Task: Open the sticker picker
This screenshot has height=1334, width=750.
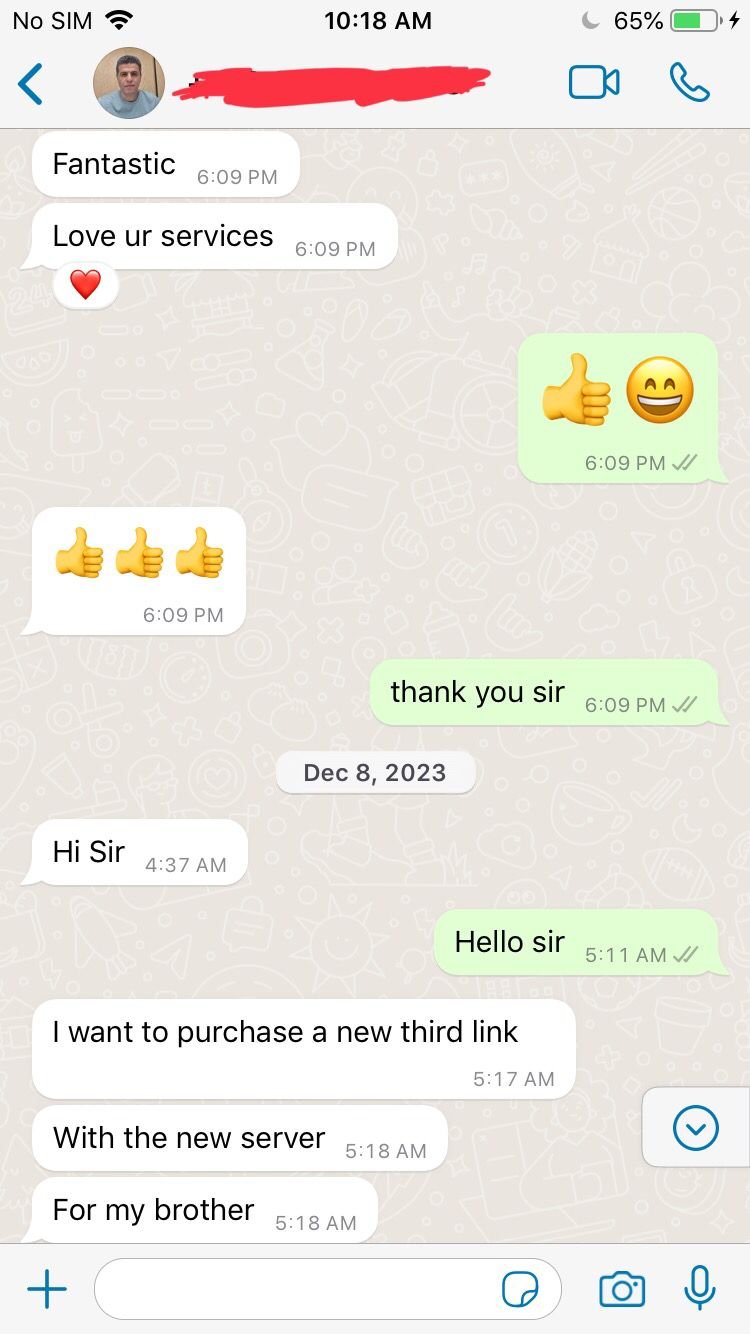Action: click(520, 1291)
